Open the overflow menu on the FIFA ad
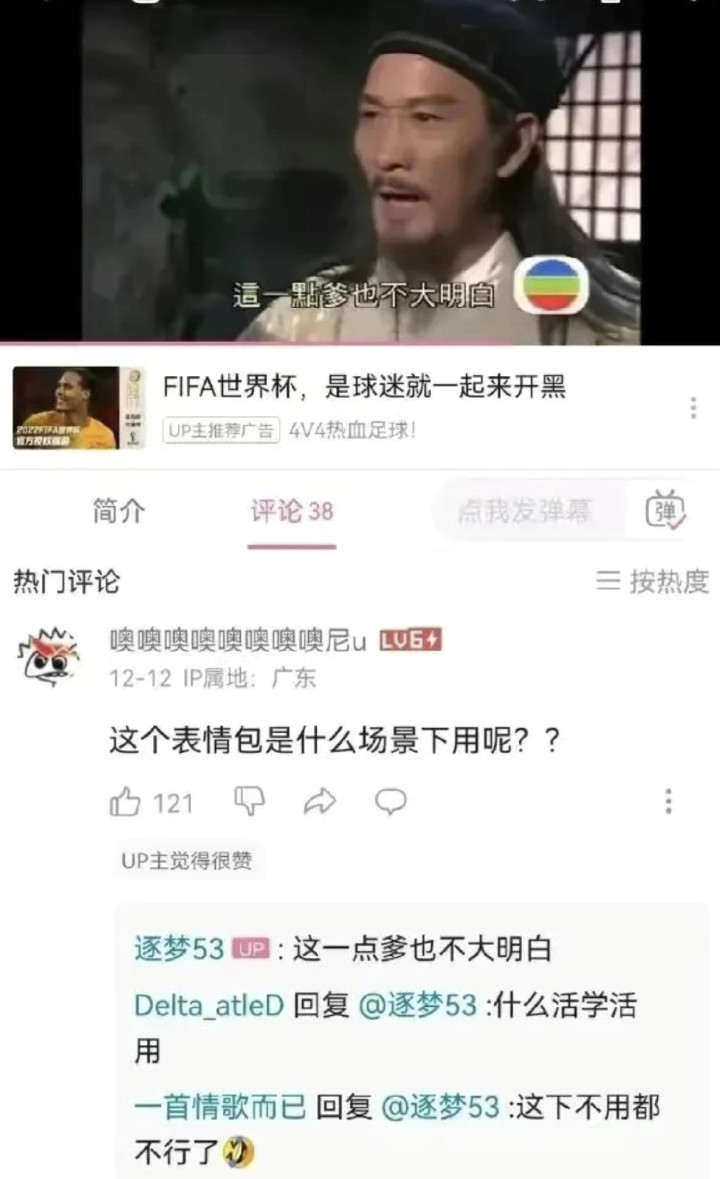Image resolution: width=720 pixels, height=1179 pixels. coord(693,408)
